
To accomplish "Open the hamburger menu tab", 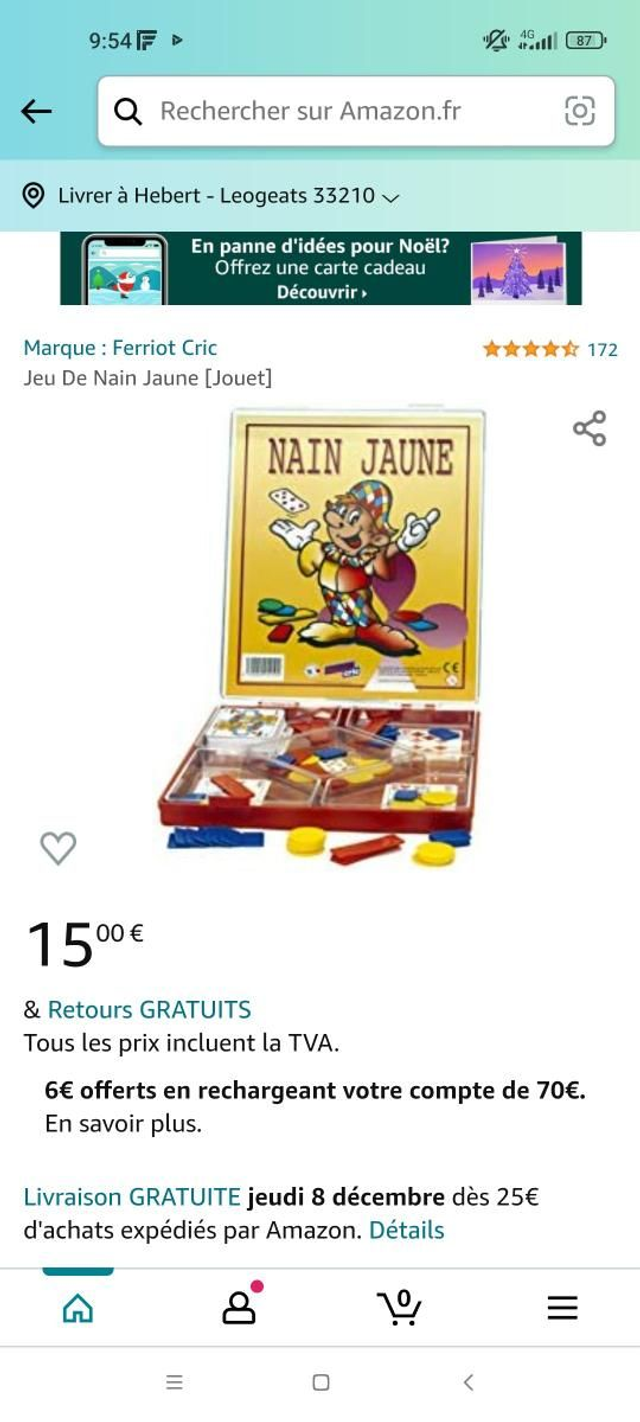I will [x=562, y=1307].
